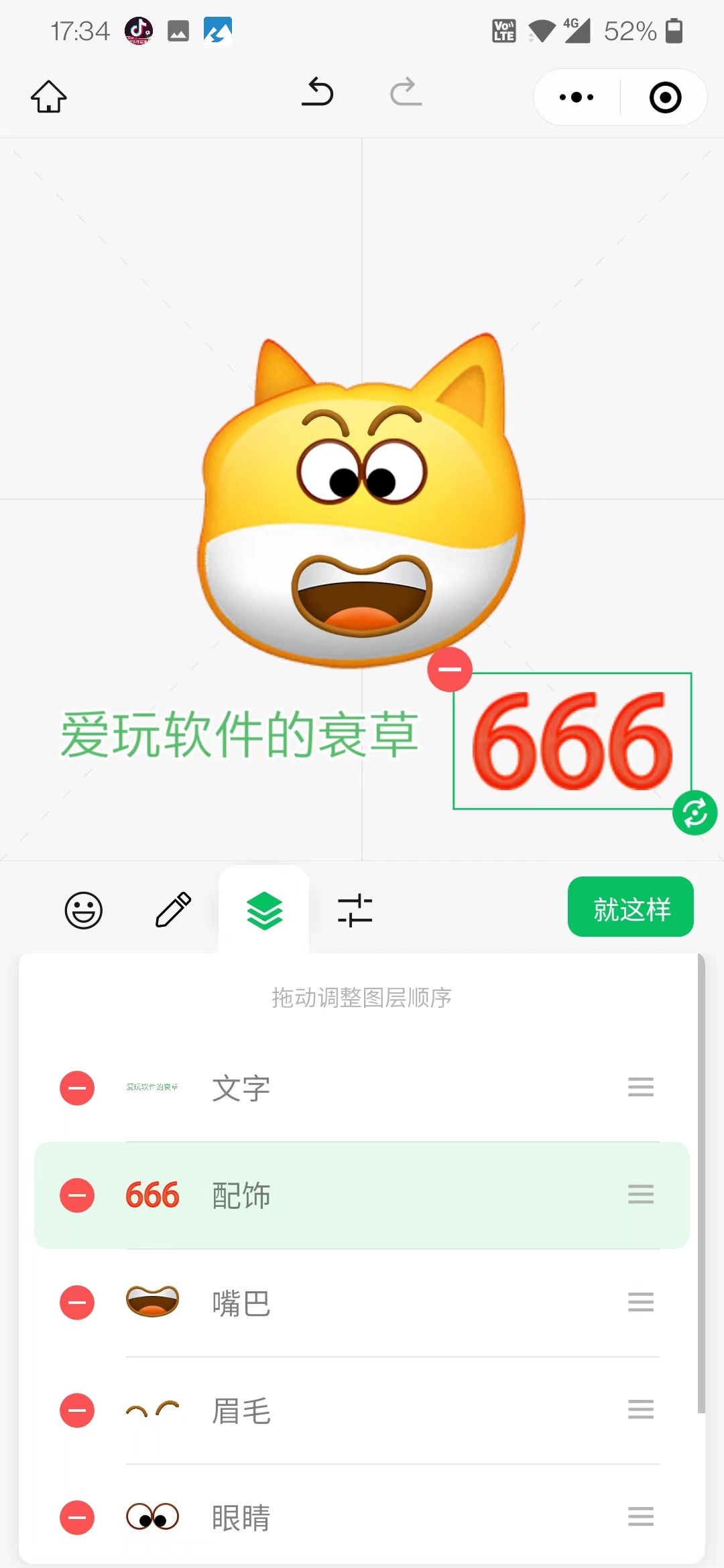Return to home via the house icon
Image resolution: width=724 pixels, height=1568 pixels.
click(x=48, y=96)
